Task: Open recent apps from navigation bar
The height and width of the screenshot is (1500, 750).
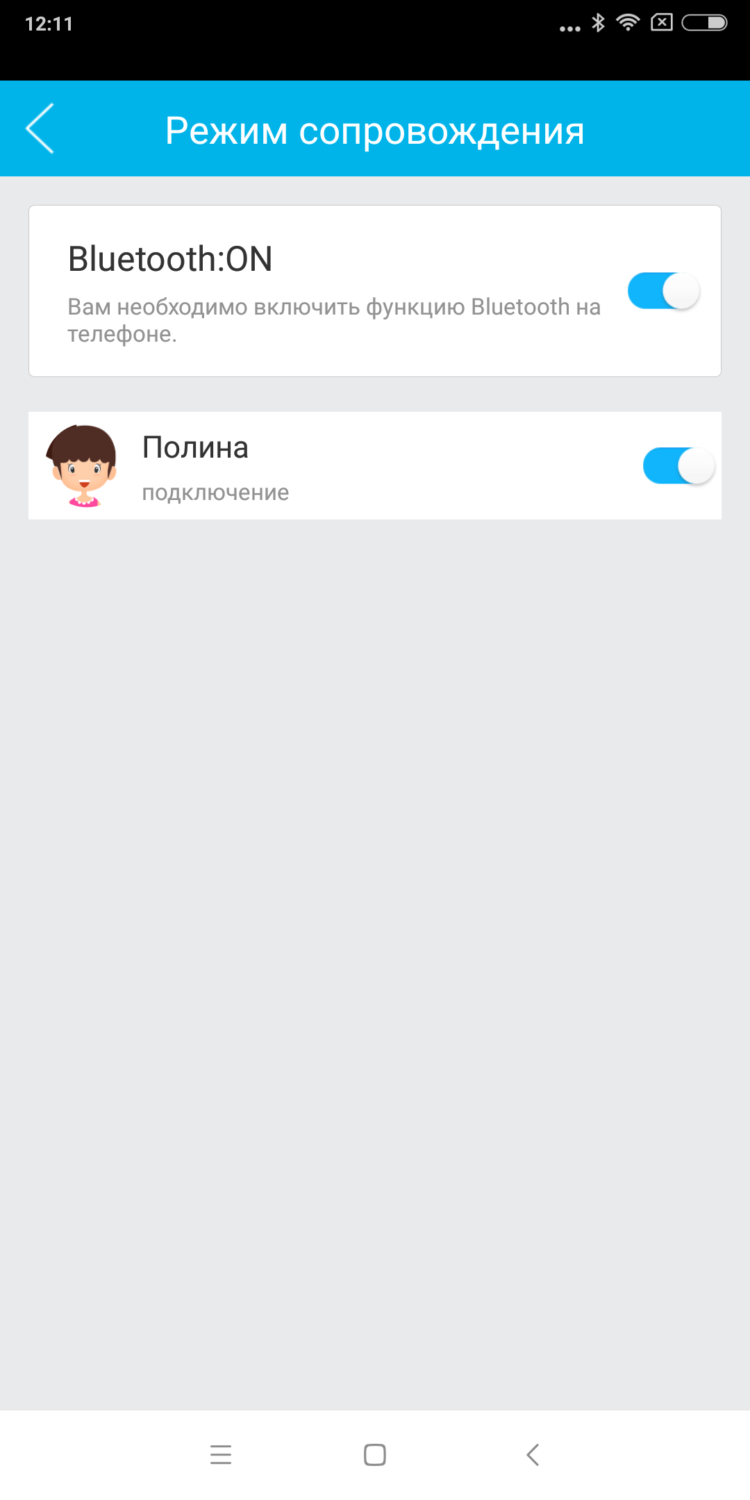Action: coord(221,1455)
